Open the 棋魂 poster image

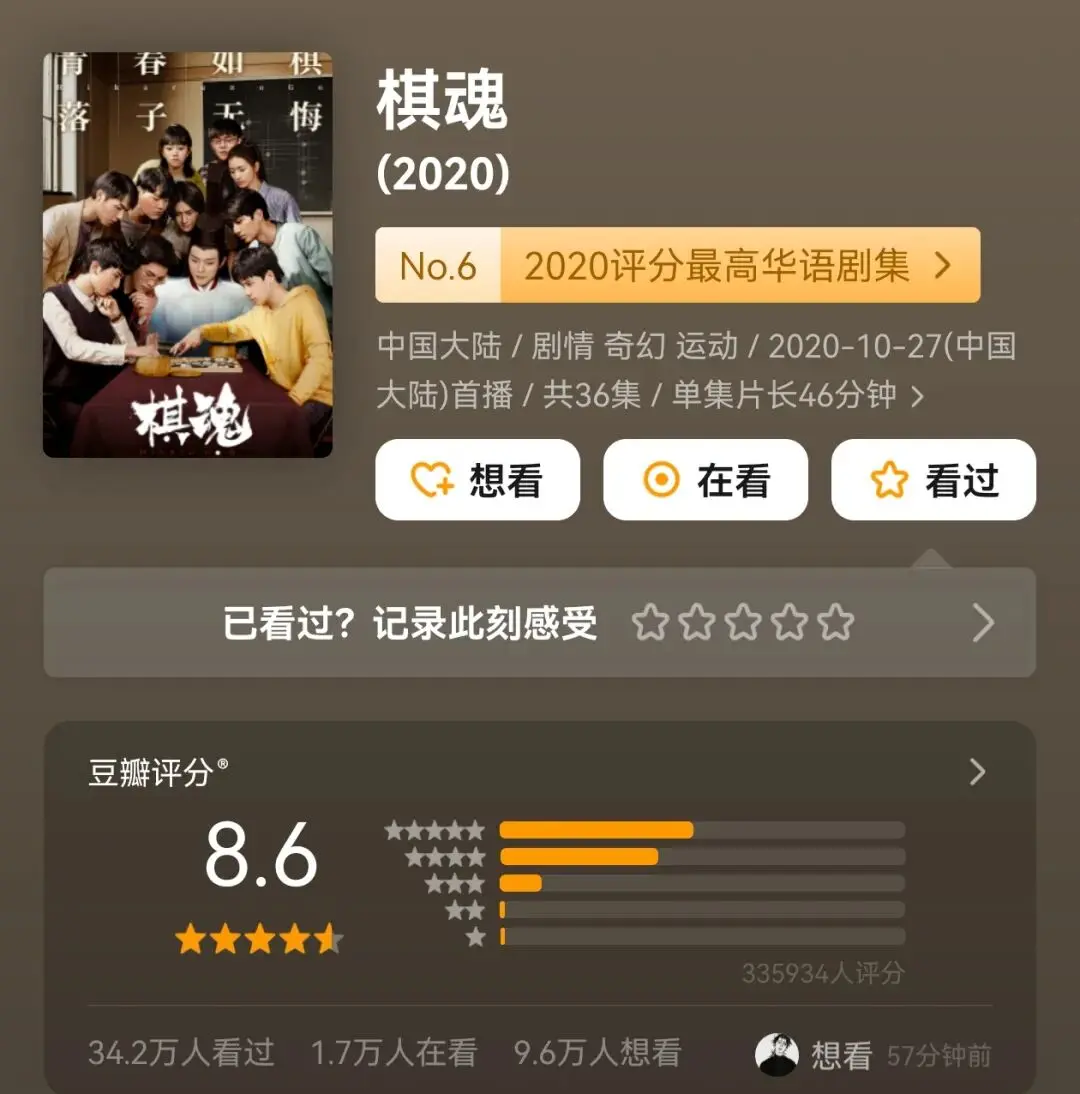coord(187,254)
